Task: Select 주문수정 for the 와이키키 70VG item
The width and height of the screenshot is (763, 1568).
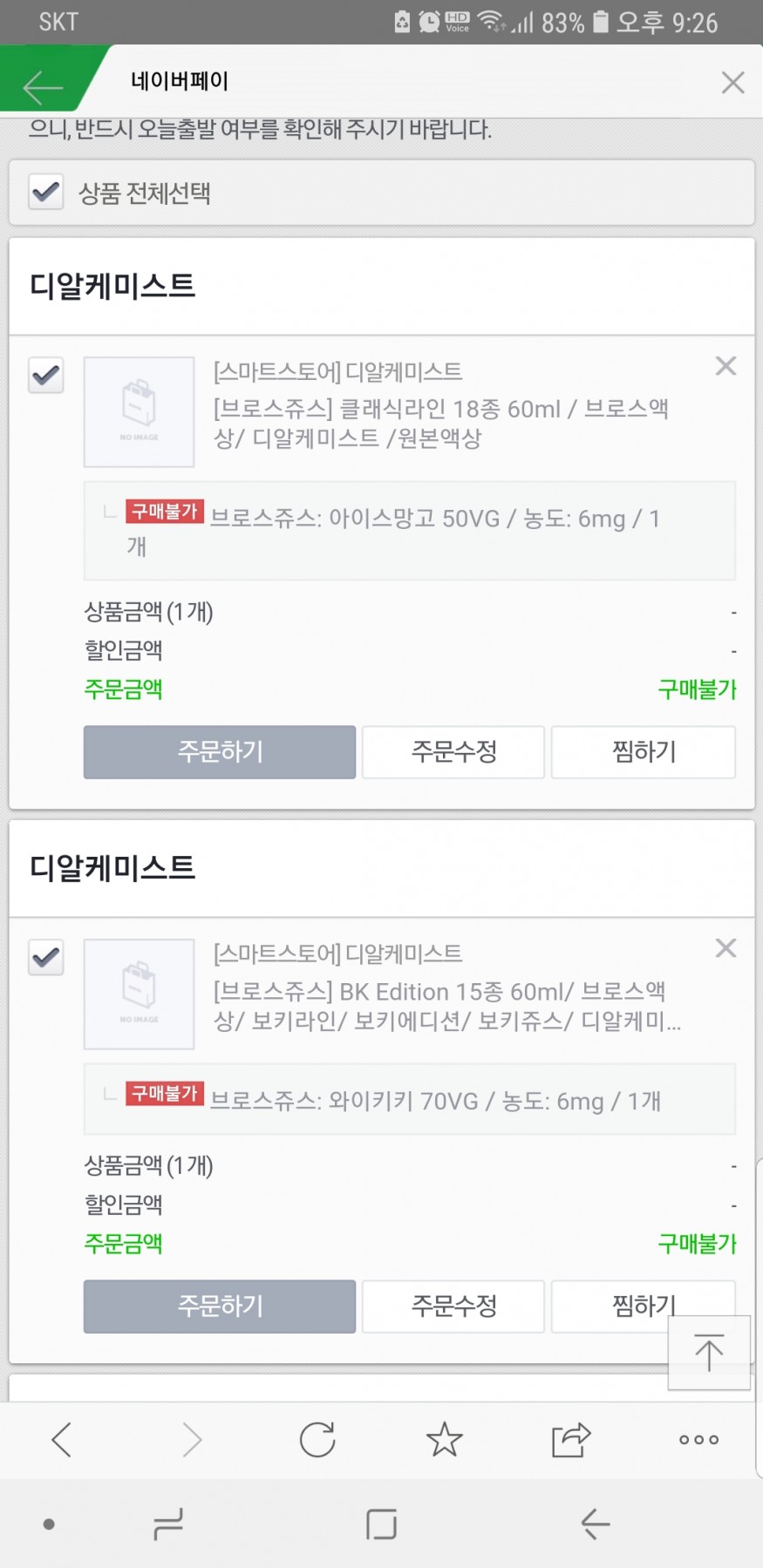Action: pos(453,1306)
